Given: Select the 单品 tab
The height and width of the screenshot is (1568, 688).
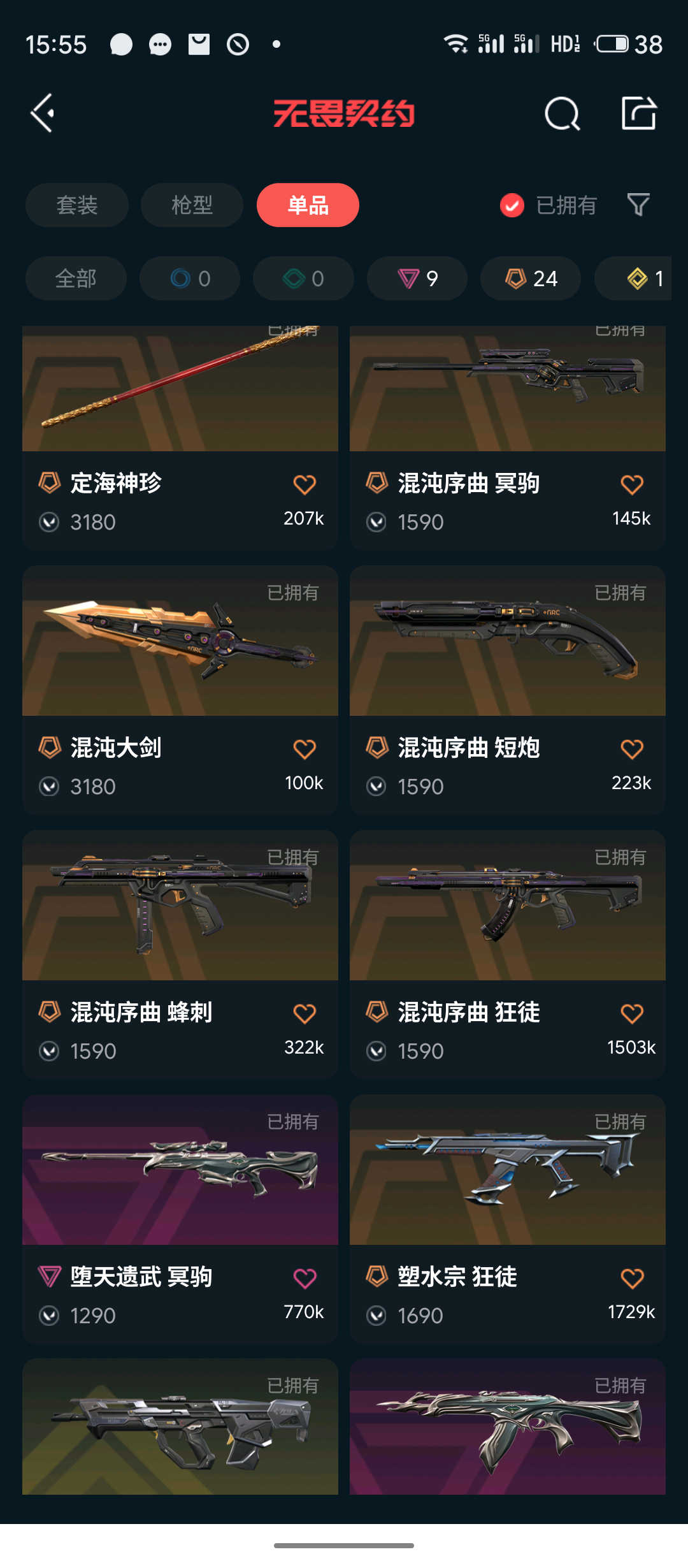Looking at the screenshot, I should point(308,205).
